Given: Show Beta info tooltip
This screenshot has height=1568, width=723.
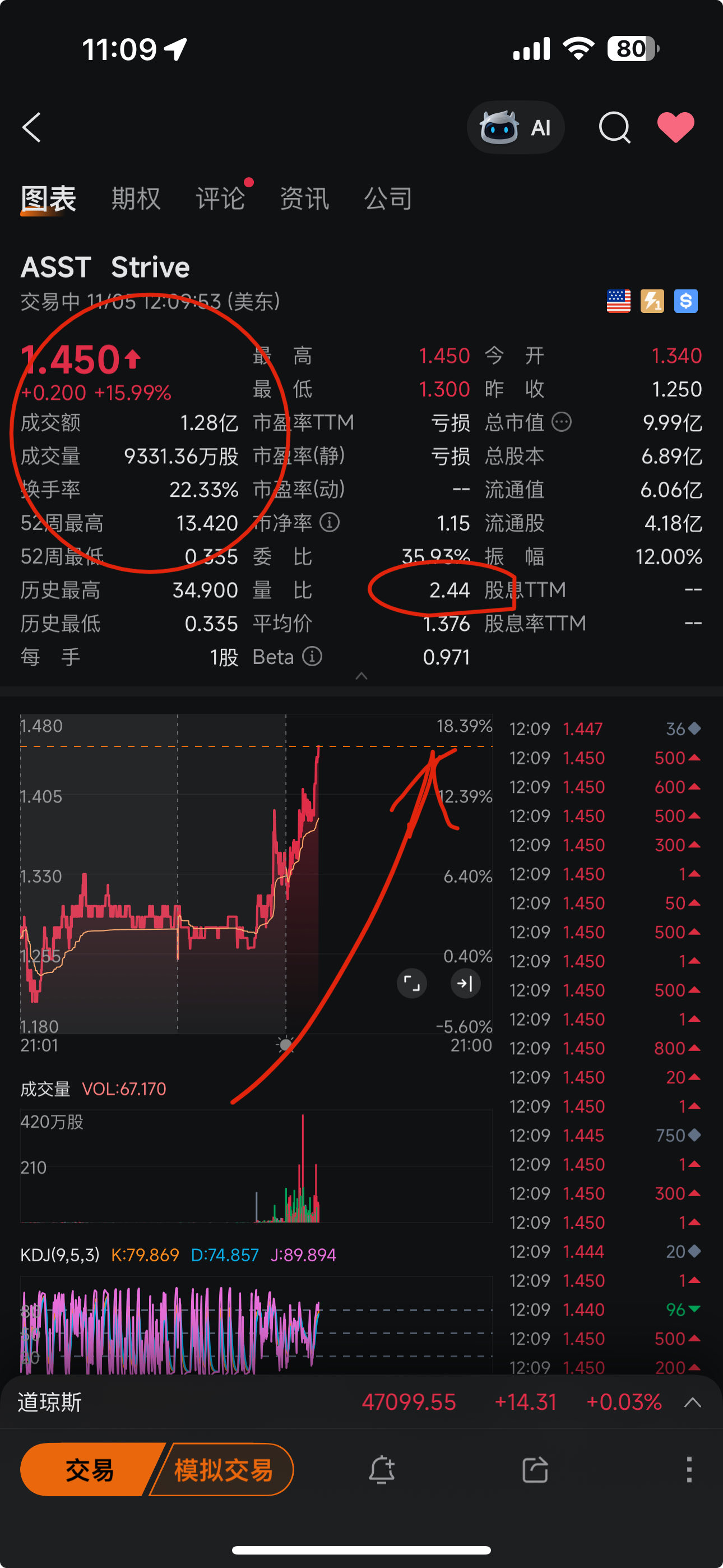Looking at the screenshot, I should click(x=312, y=656).
